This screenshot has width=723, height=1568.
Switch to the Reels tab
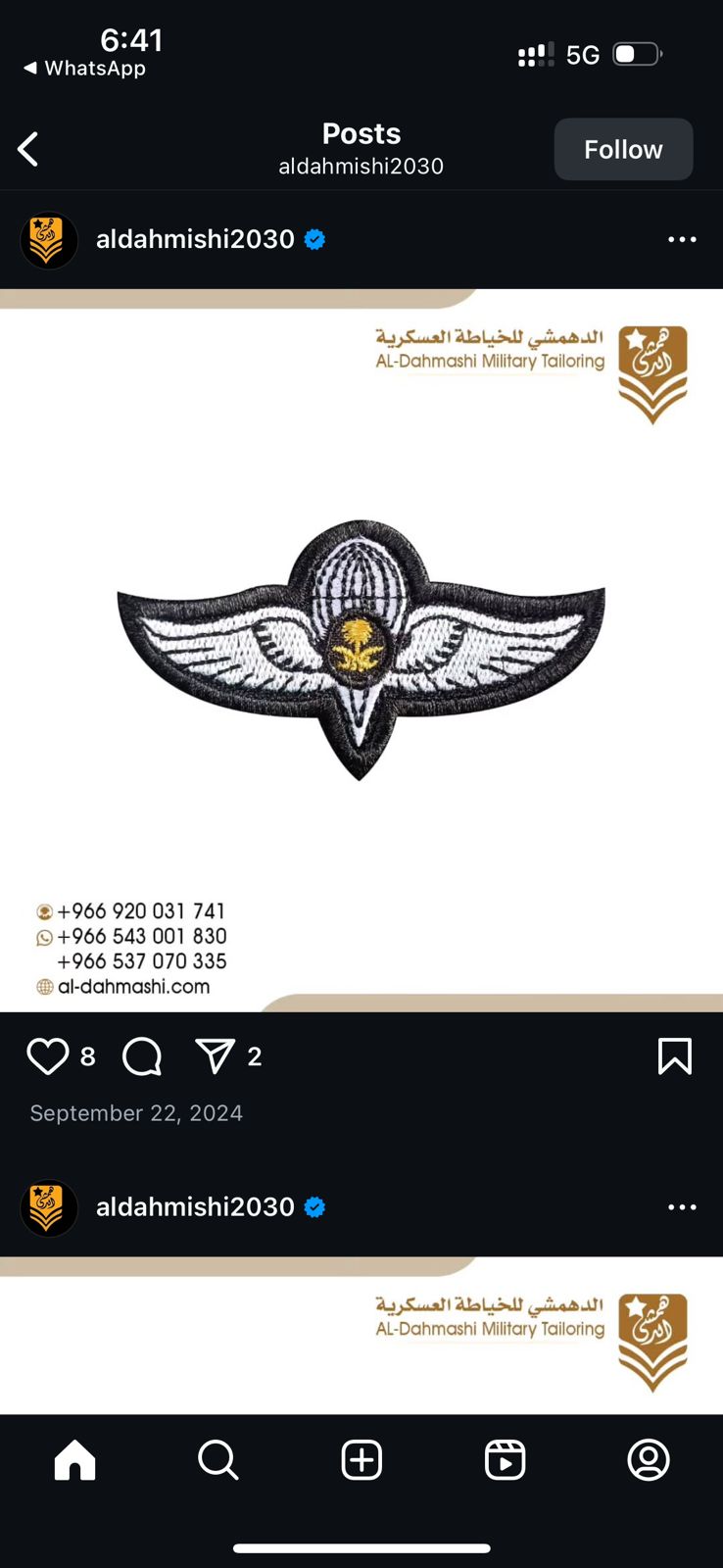click(x=505, y=1460)
